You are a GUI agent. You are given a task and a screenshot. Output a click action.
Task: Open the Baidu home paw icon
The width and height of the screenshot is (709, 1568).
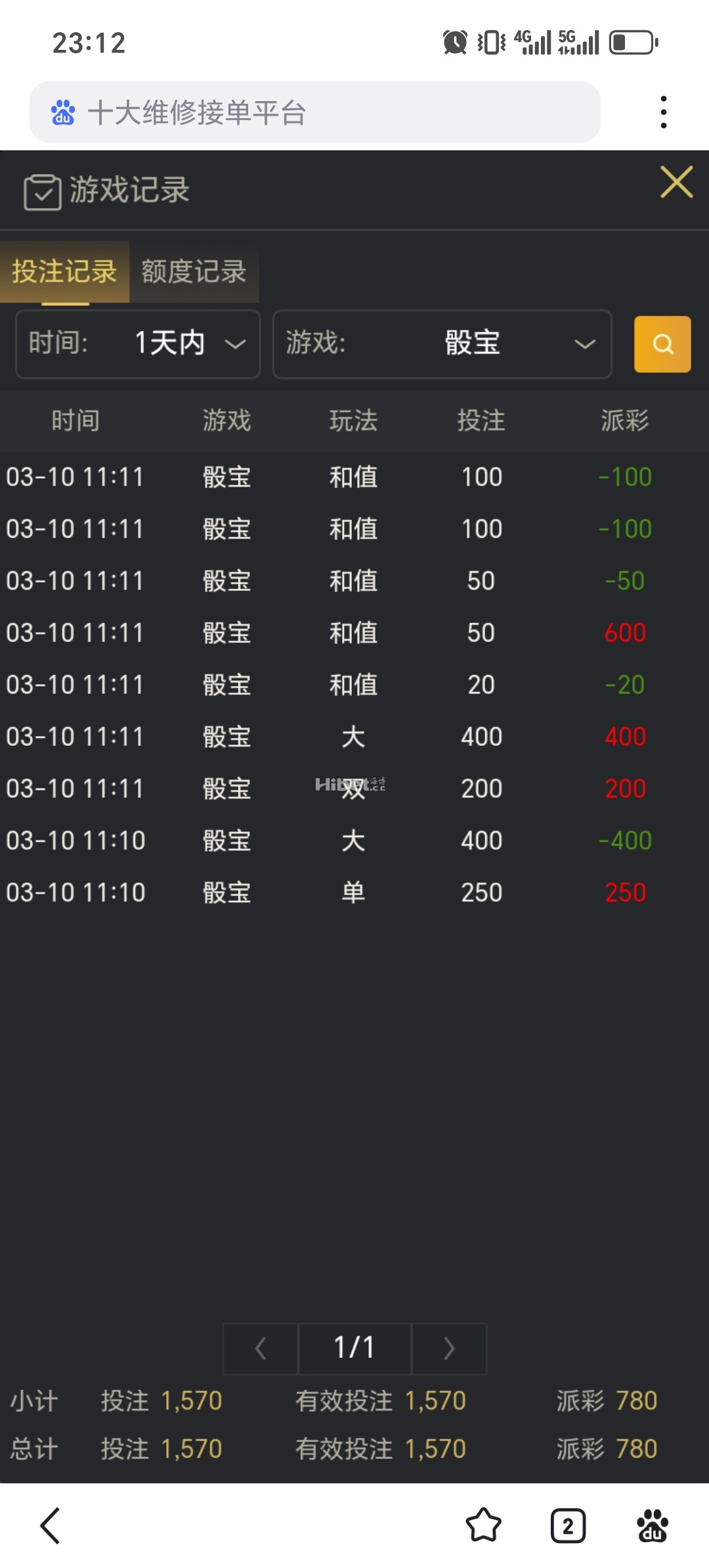pos(653,1525)
